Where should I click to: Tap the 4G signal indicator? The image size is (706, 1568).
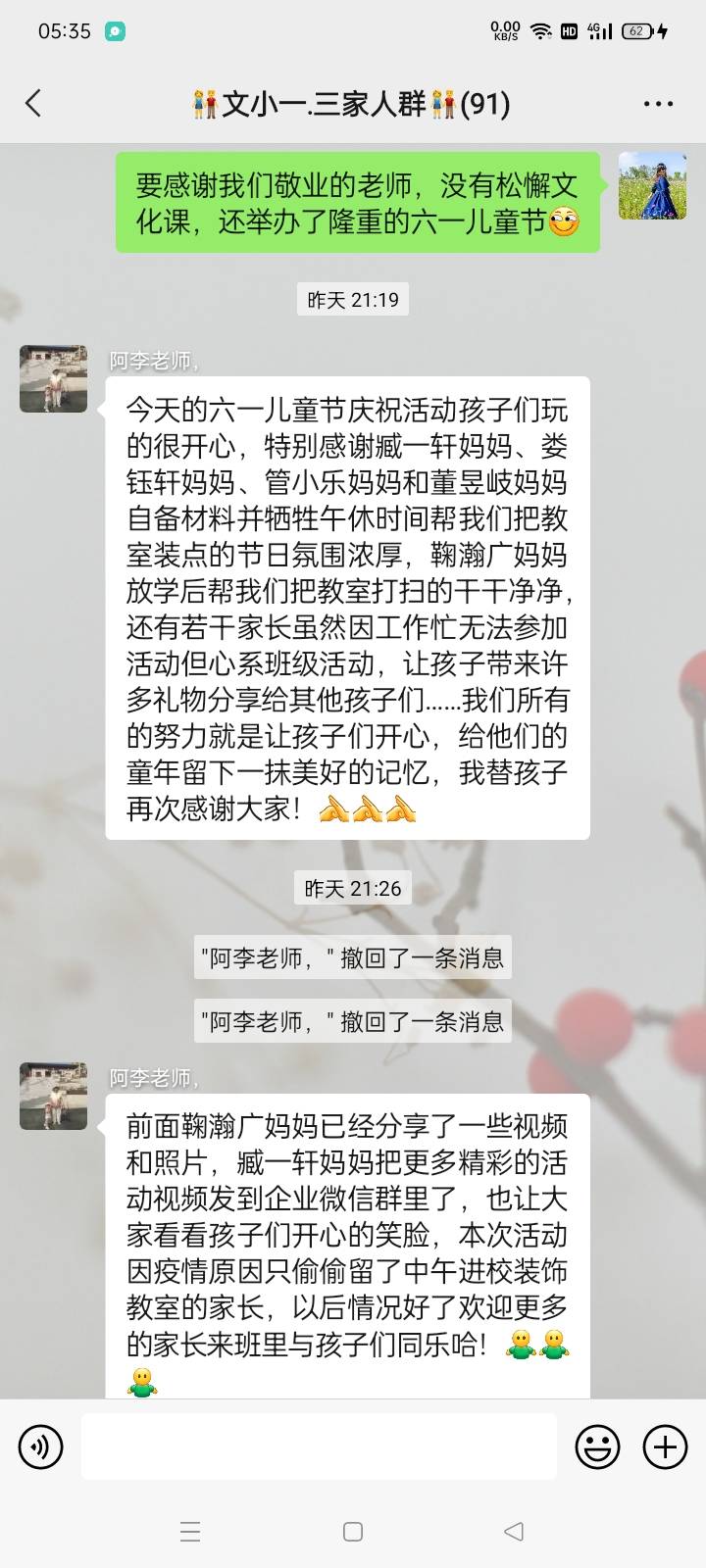click(601, 30)
